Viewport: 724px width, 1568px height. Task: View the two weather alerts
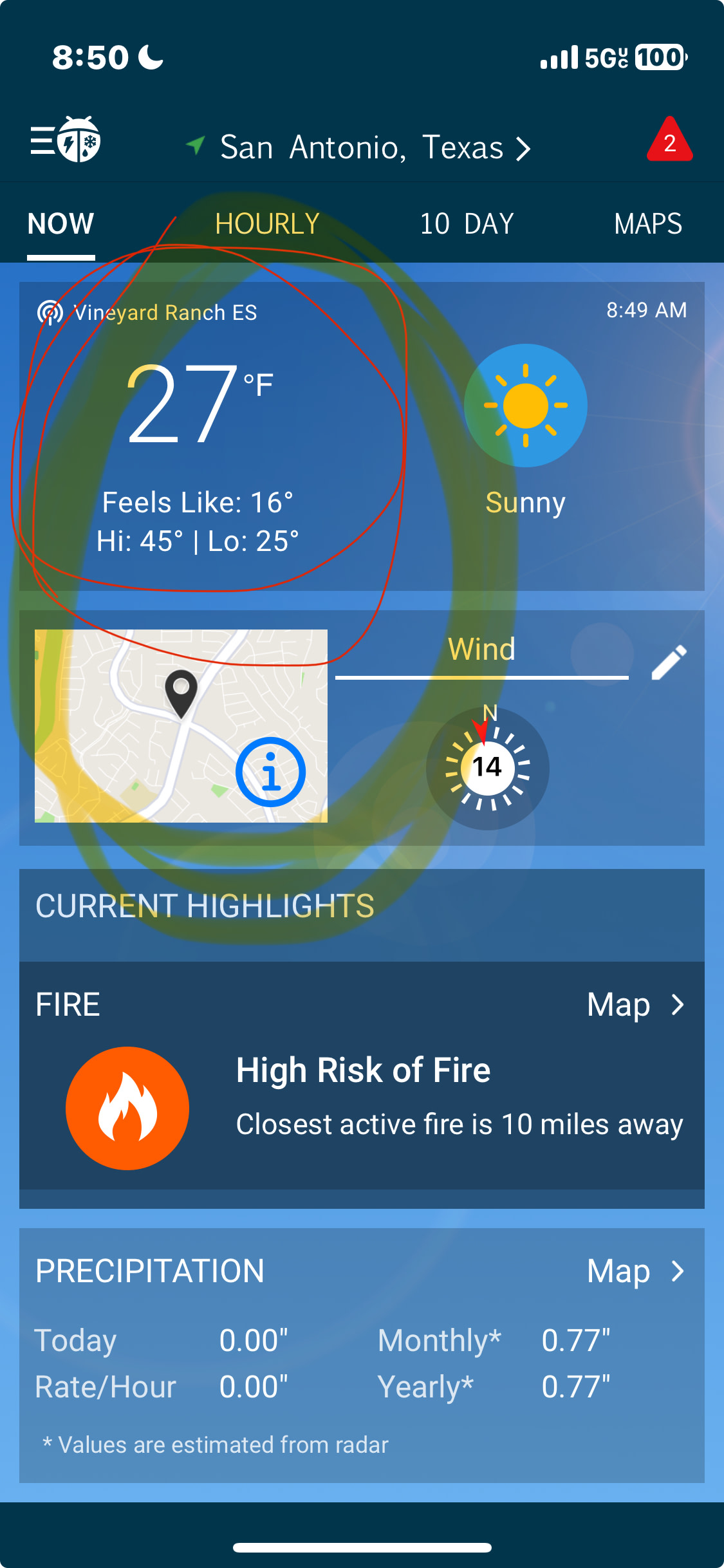click(x=669, y=141)
